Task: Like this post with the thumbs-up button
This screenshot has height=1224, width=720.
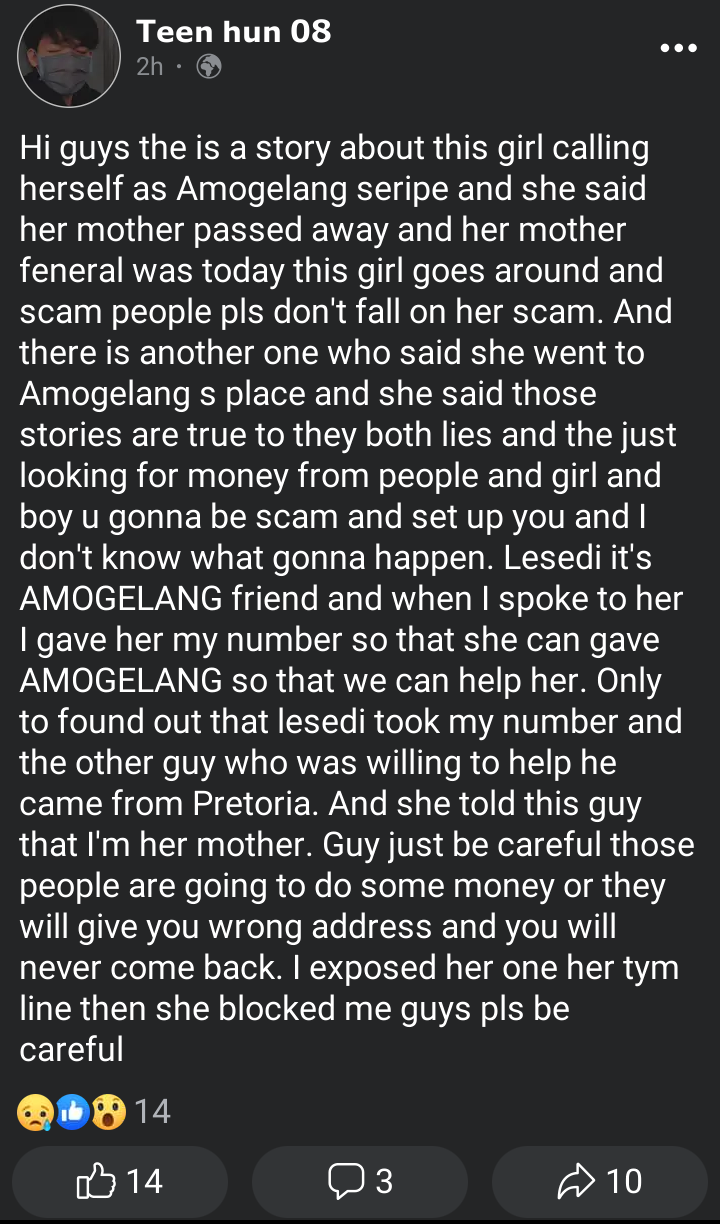Action: (120, 1181)
